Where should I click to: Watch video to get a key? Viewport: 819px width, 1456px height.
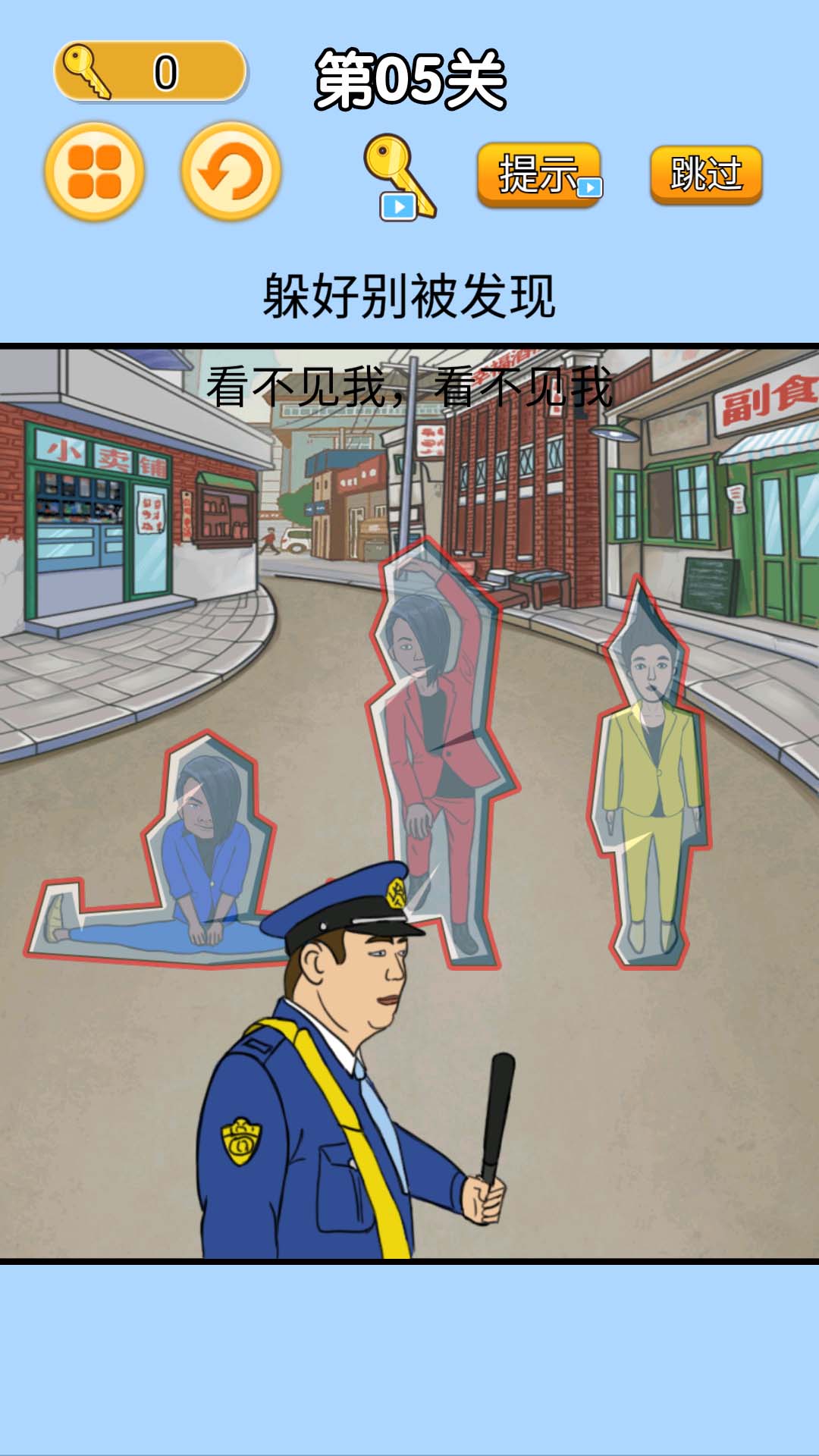(399, 178)
